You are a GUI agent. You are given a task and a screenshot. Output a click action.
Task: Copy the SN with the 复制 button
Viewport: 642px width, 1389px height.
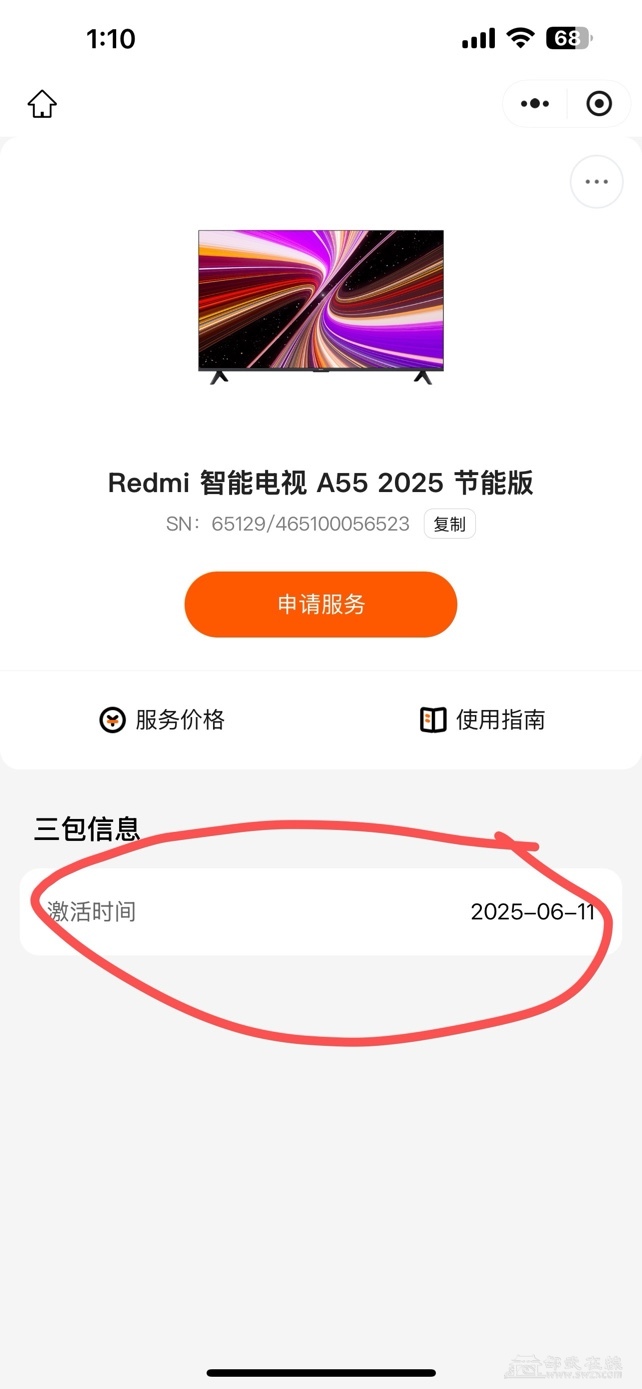[449, 524]
